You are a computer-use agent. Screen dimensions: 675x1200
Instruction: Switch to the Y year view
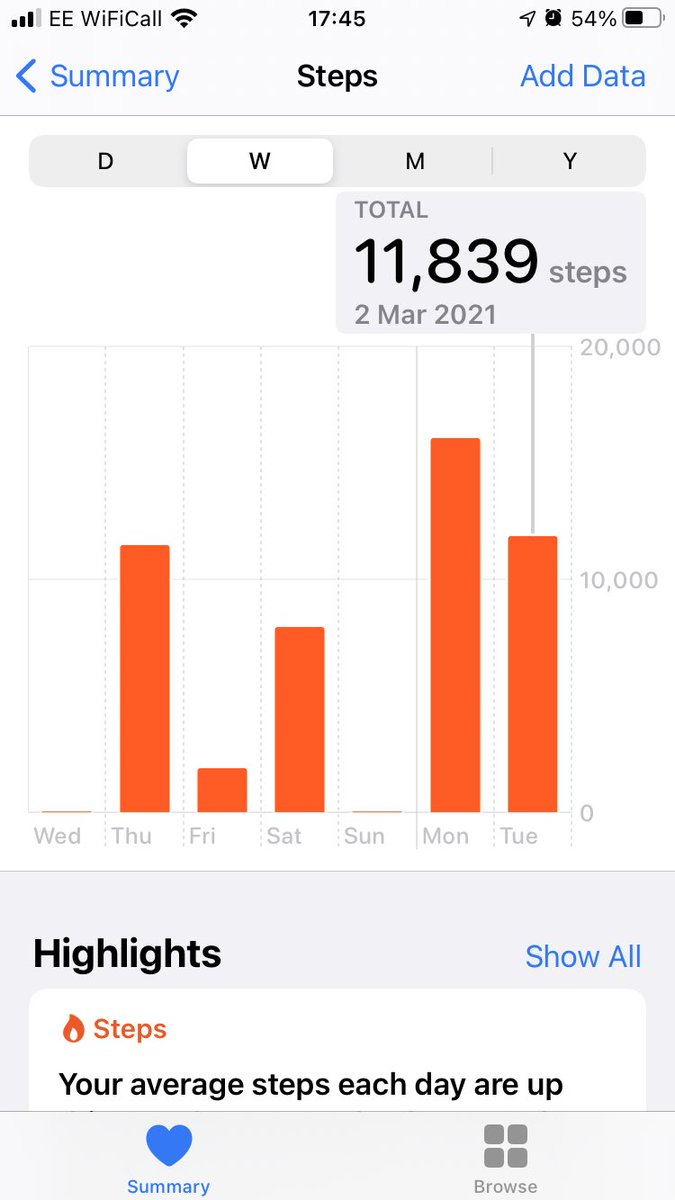[x=570, y=161]
